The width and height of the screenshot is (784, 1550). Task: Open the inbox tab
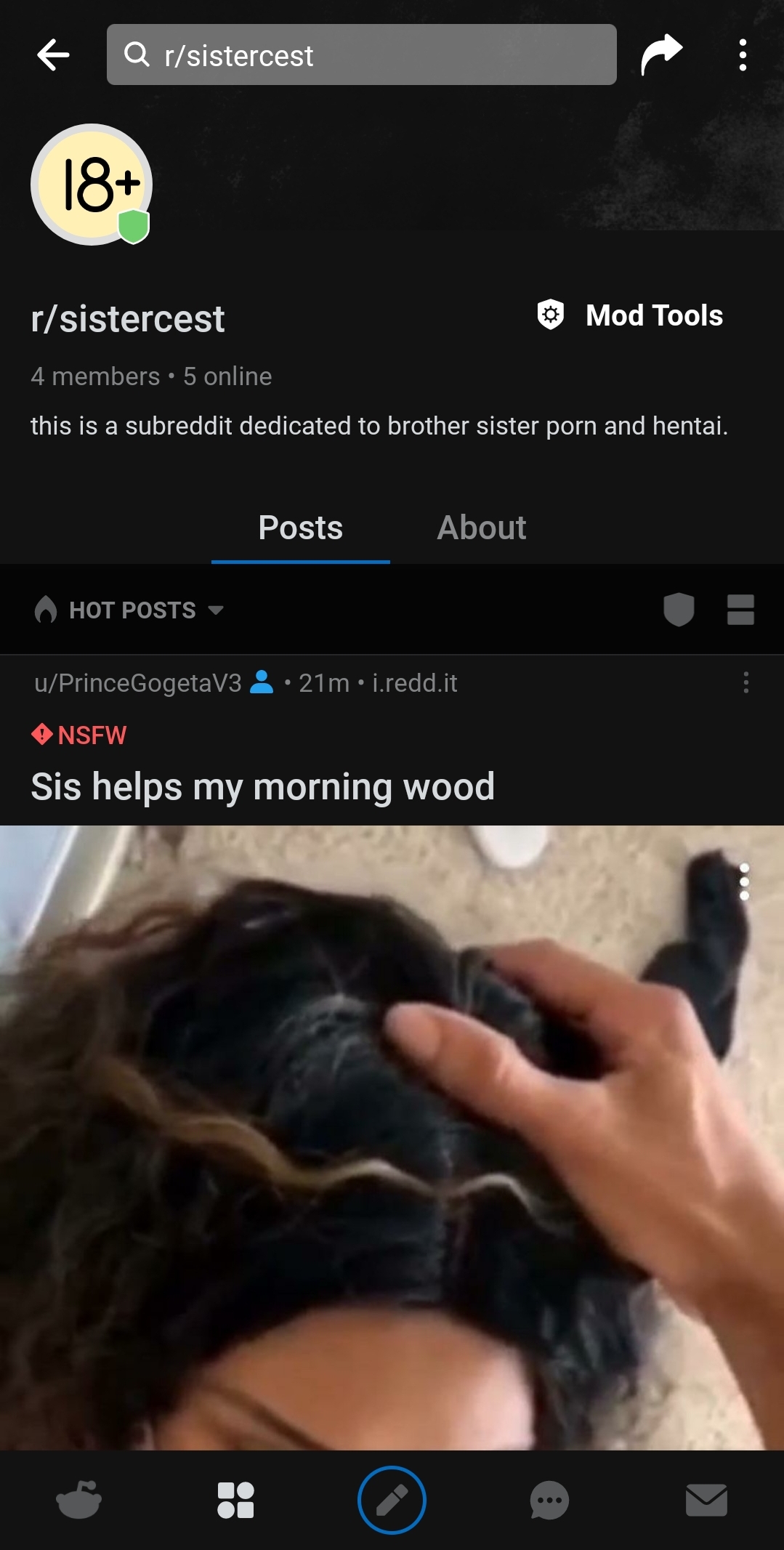pos(706,1501)
